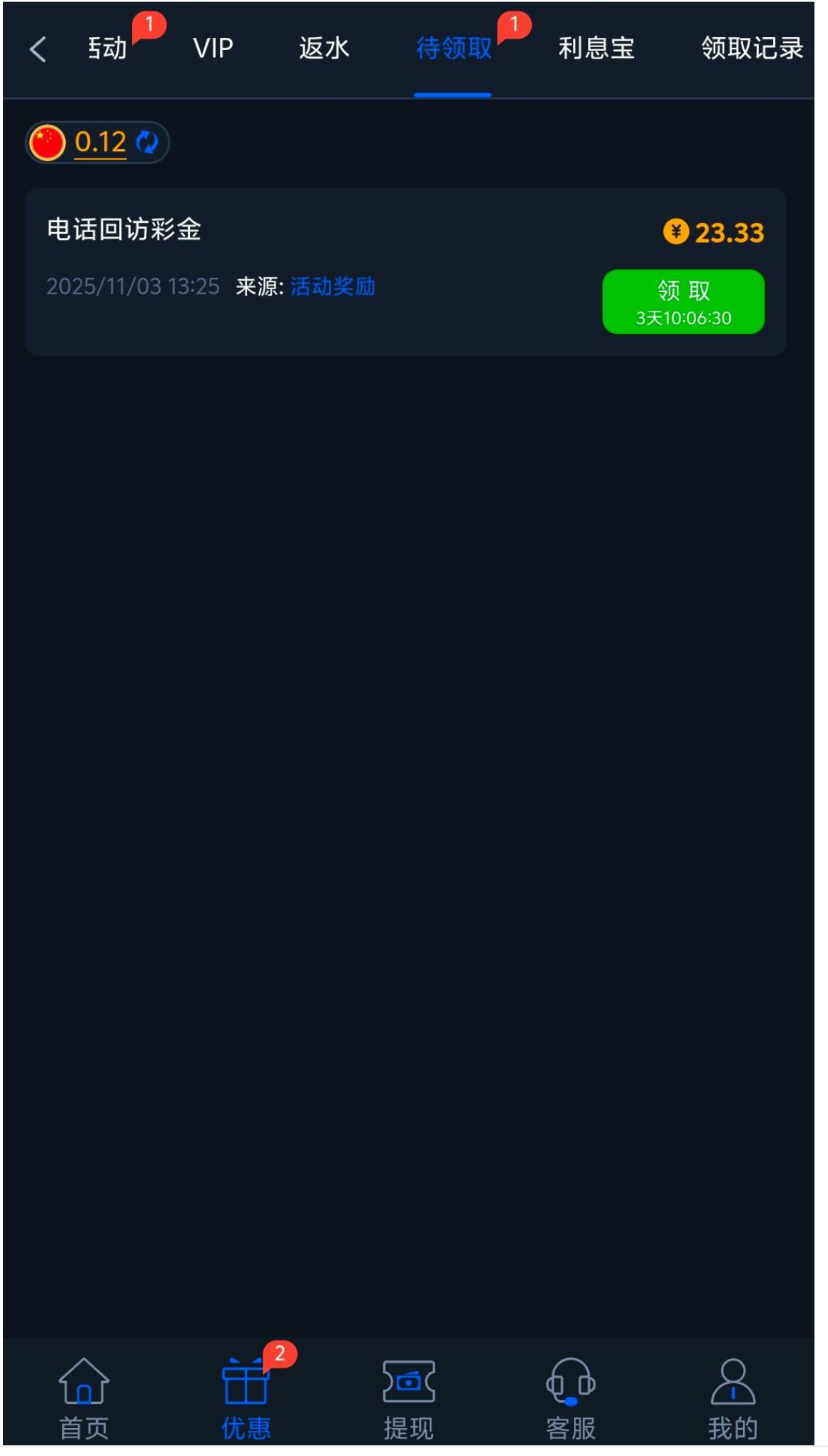The width and height of the screenshot is (828, 1456).
Task: Open the 利息宝 tab
Action: pyautogui.click(x=596, y=49)
